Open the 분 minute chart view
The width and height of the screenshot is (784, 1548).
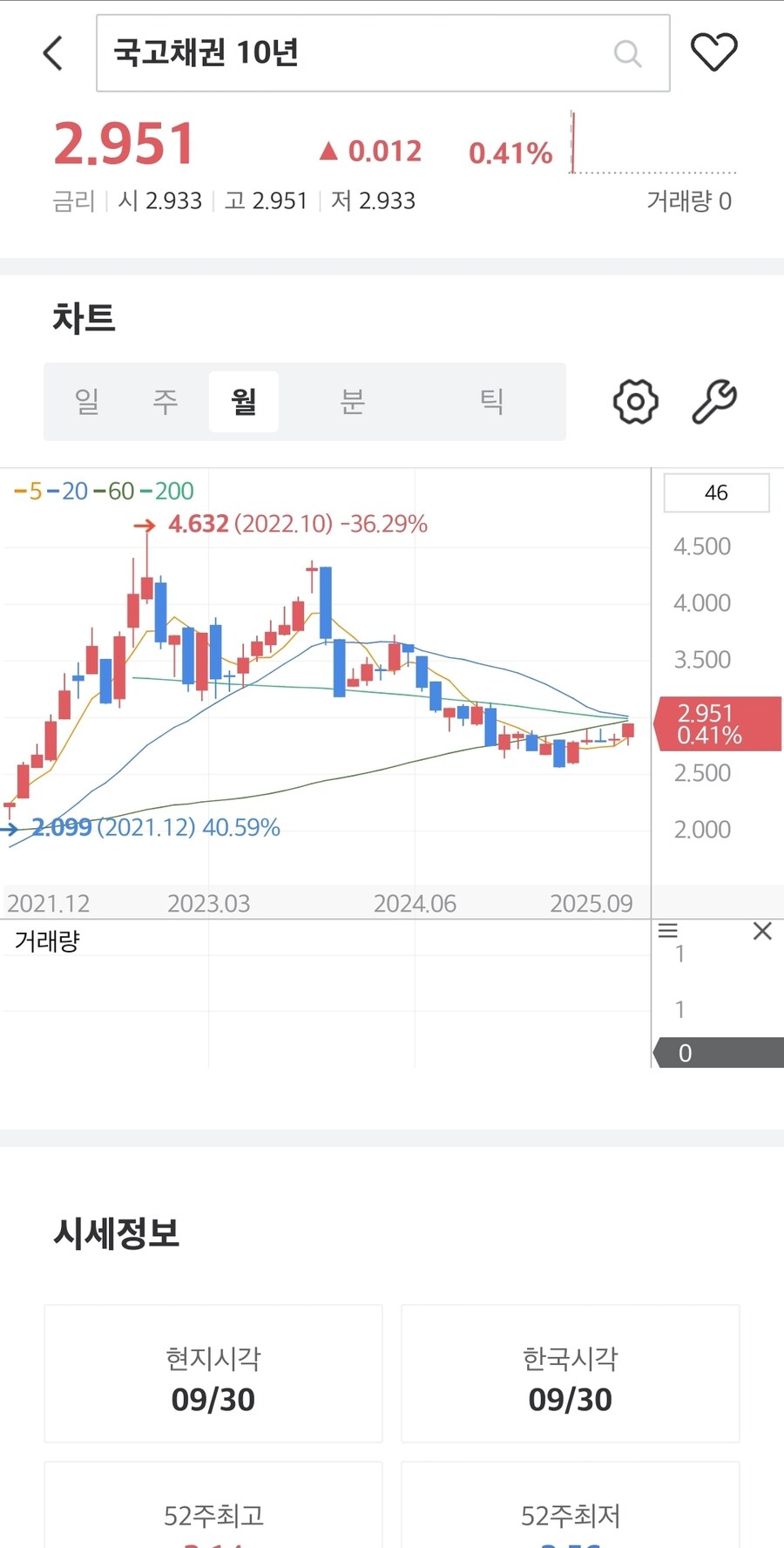click(352, 402)
